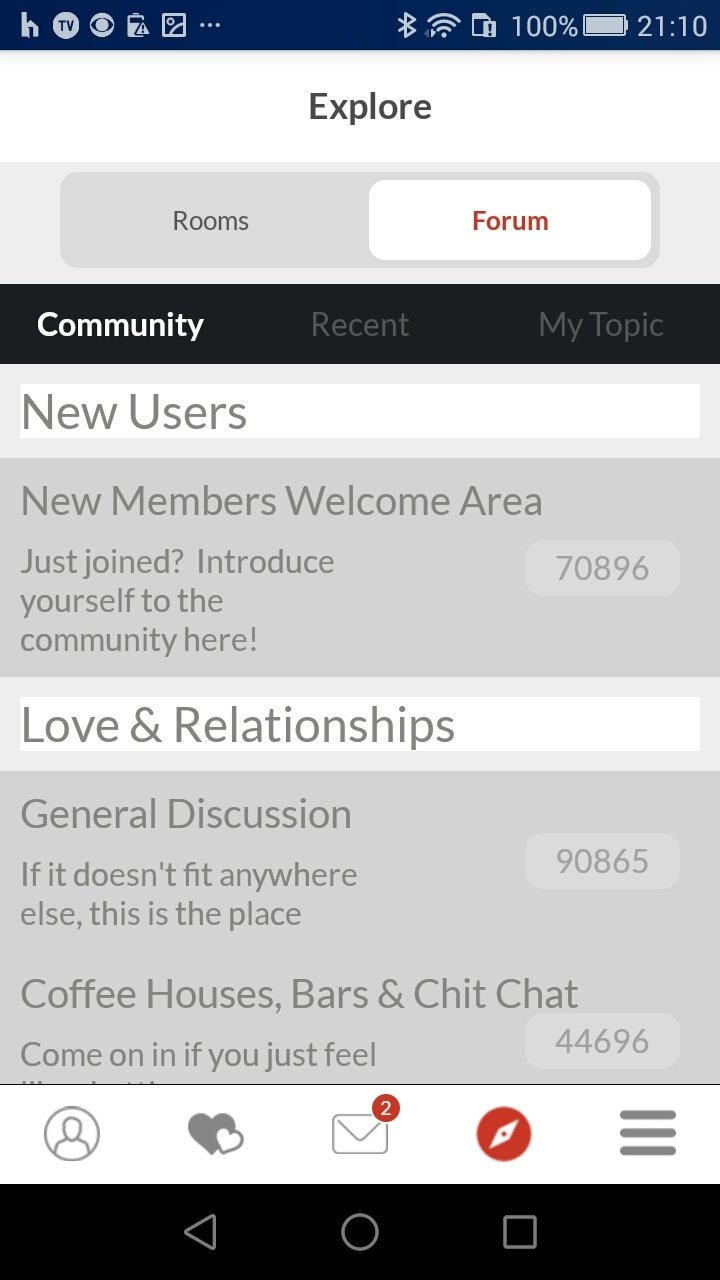Show the My Topic tab
Image resolution: width=720 pixels, height=1280 pixels.
(601, 324)
